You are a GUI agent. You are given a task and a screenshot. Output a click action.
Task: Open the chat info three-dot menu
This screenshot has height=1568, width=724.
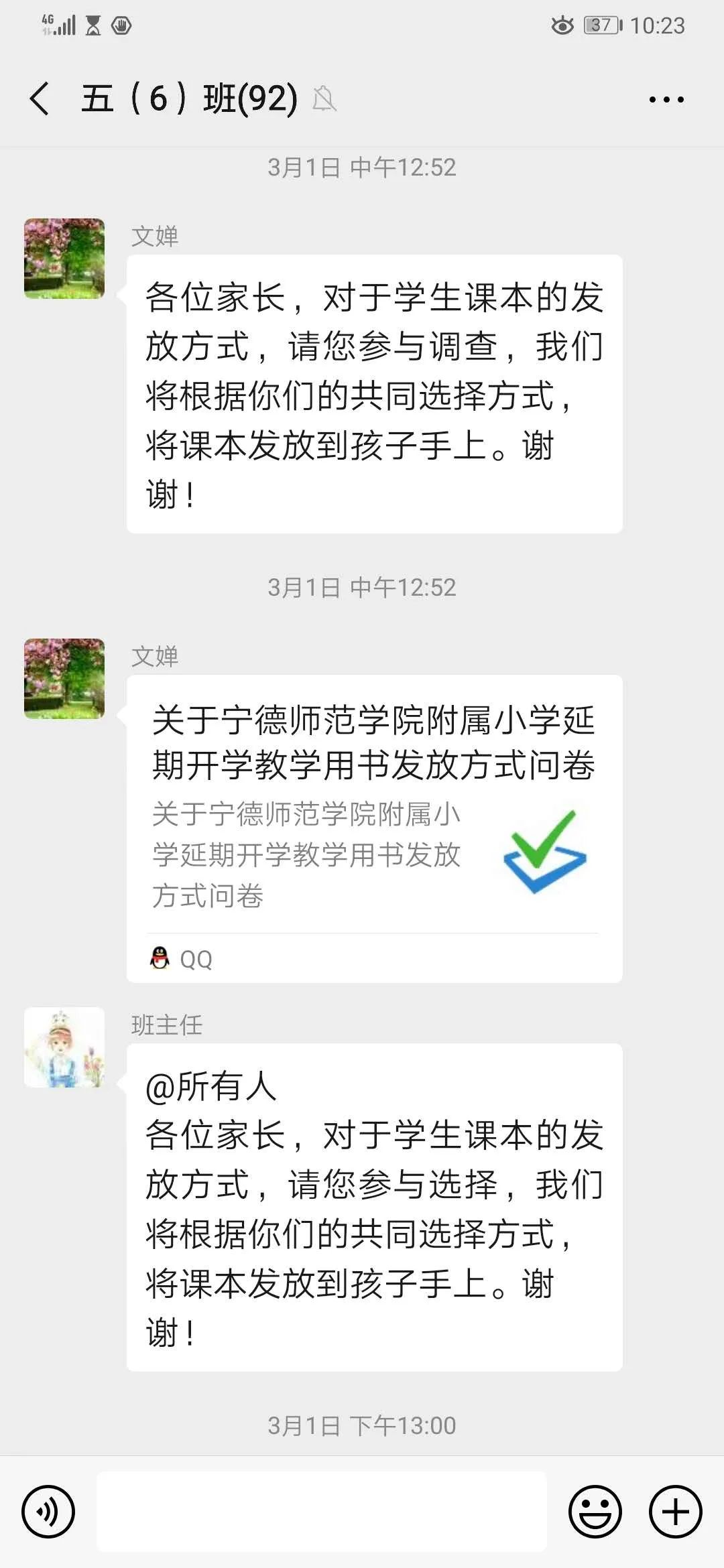[666, 100]
